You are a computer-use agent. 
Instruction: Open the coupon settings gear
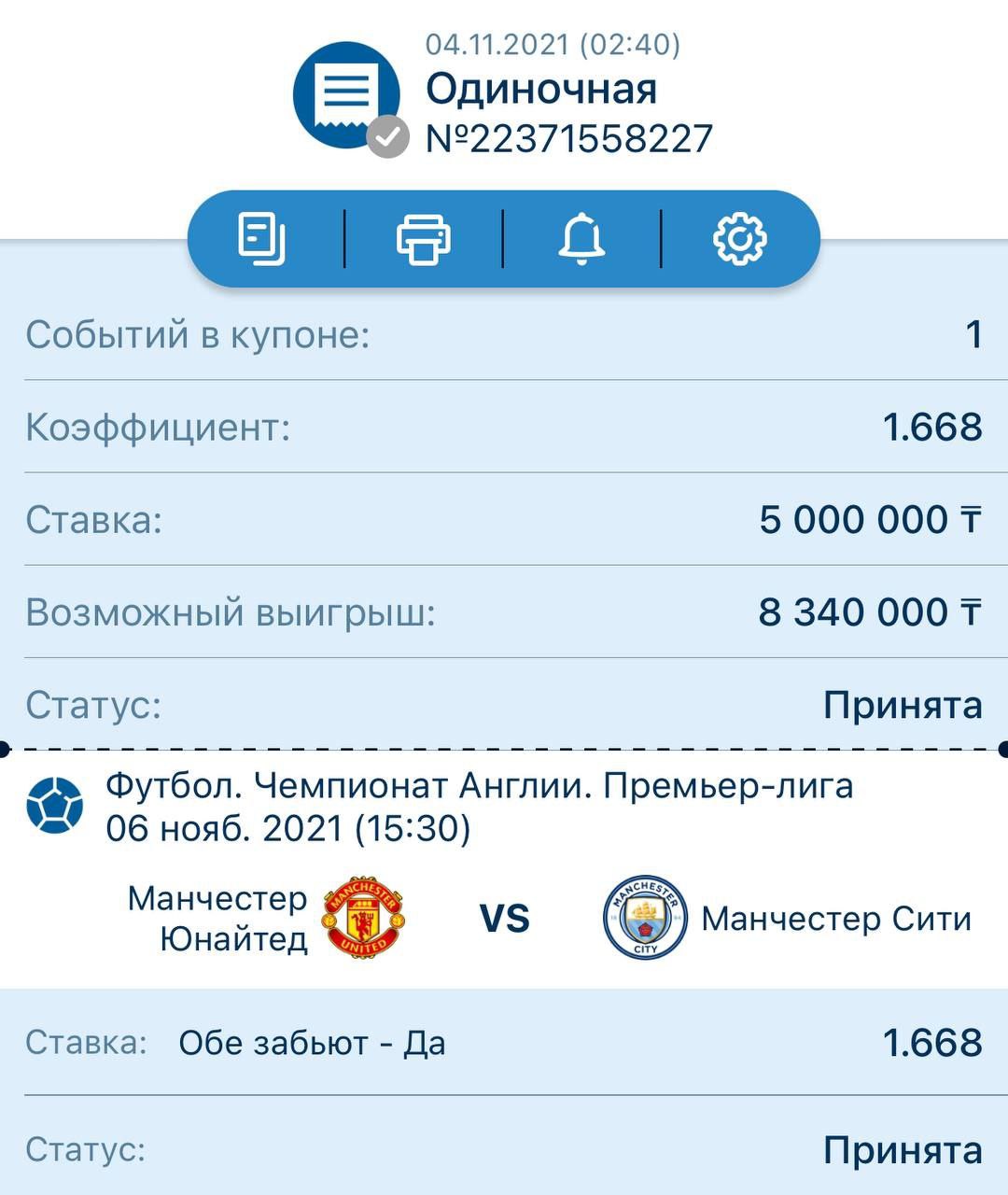pyautogui.click(x=739, y=239)
